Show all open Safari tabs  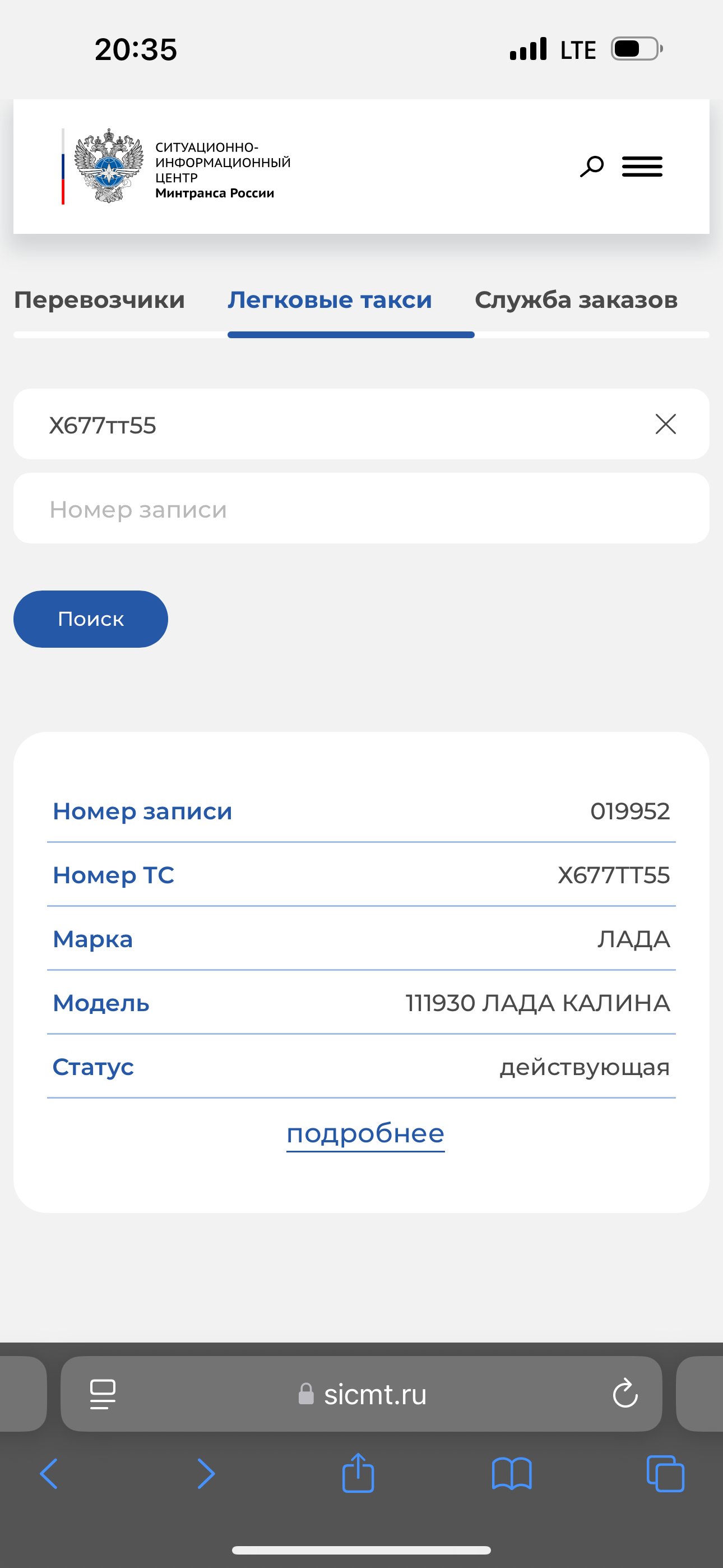click(665, 1474)
